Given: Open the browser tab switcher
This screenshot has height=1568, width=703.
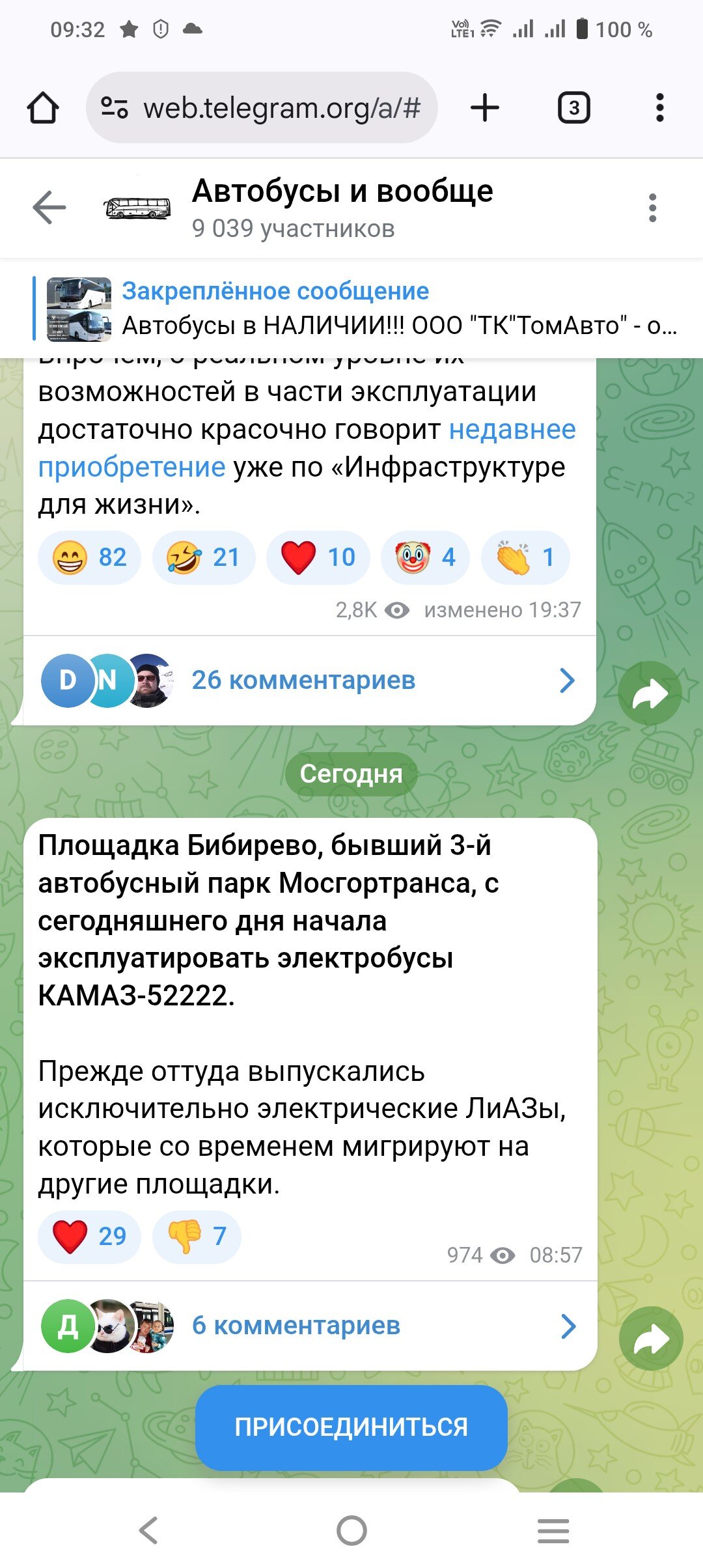Looking at the screenshot, I should coord(573,107).
